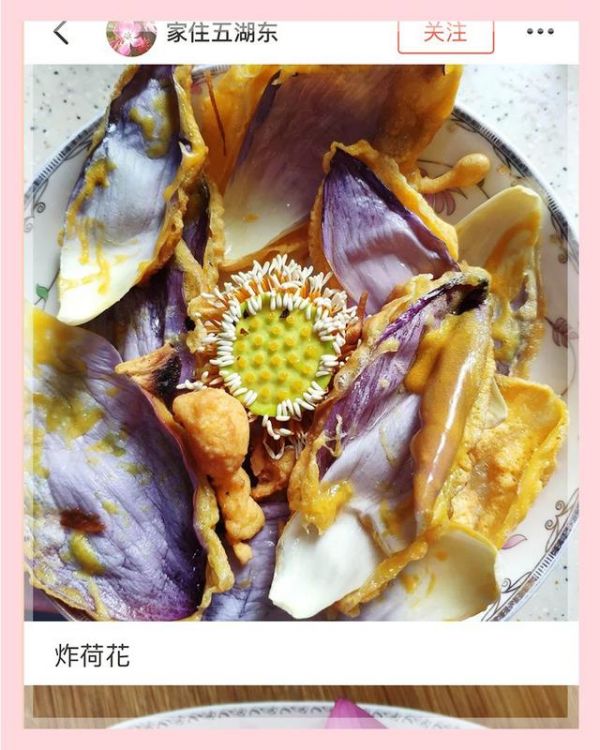Follow the user with the 关注 button

click(x=445, y=33)
